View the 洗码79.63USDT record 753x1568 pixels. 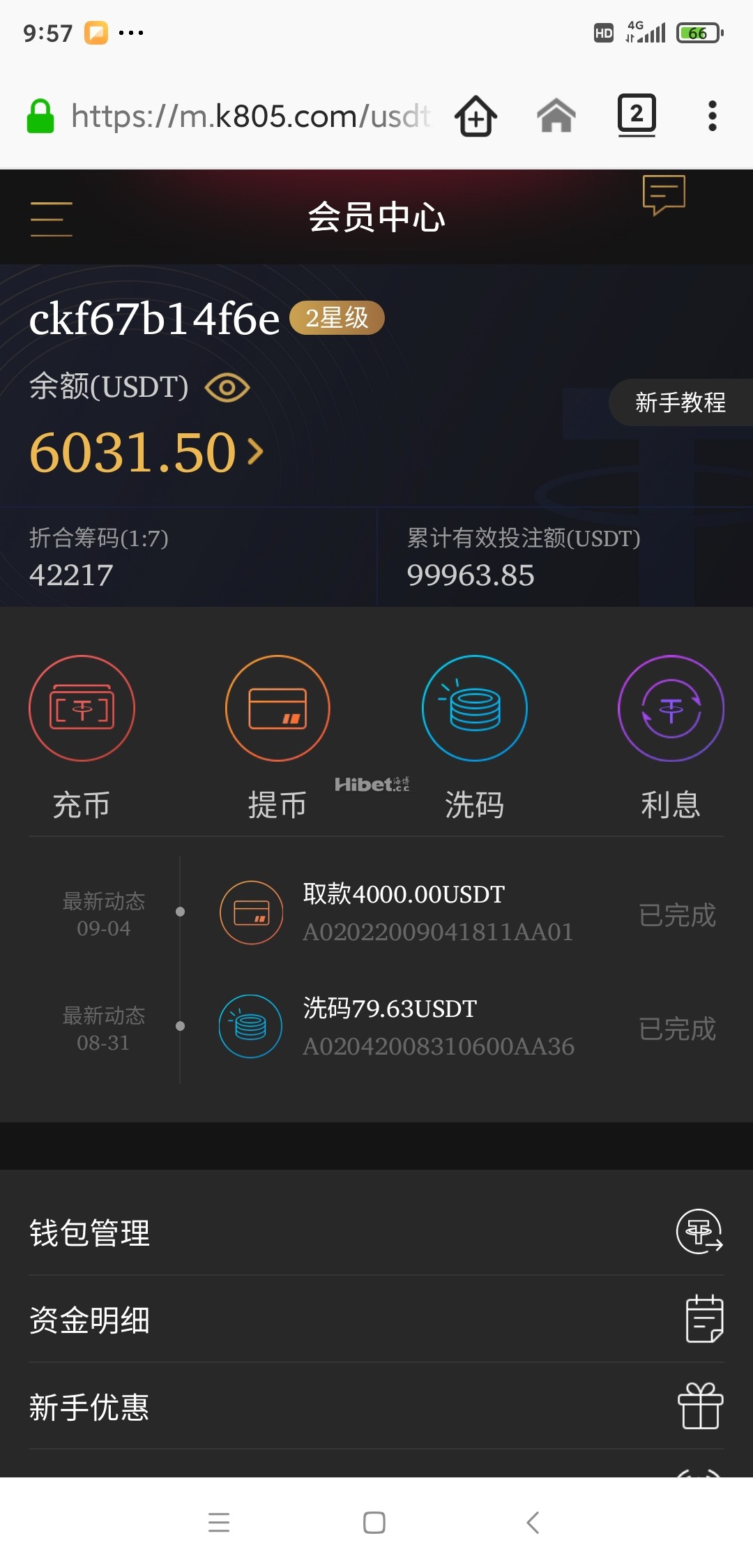(438, 1027)
